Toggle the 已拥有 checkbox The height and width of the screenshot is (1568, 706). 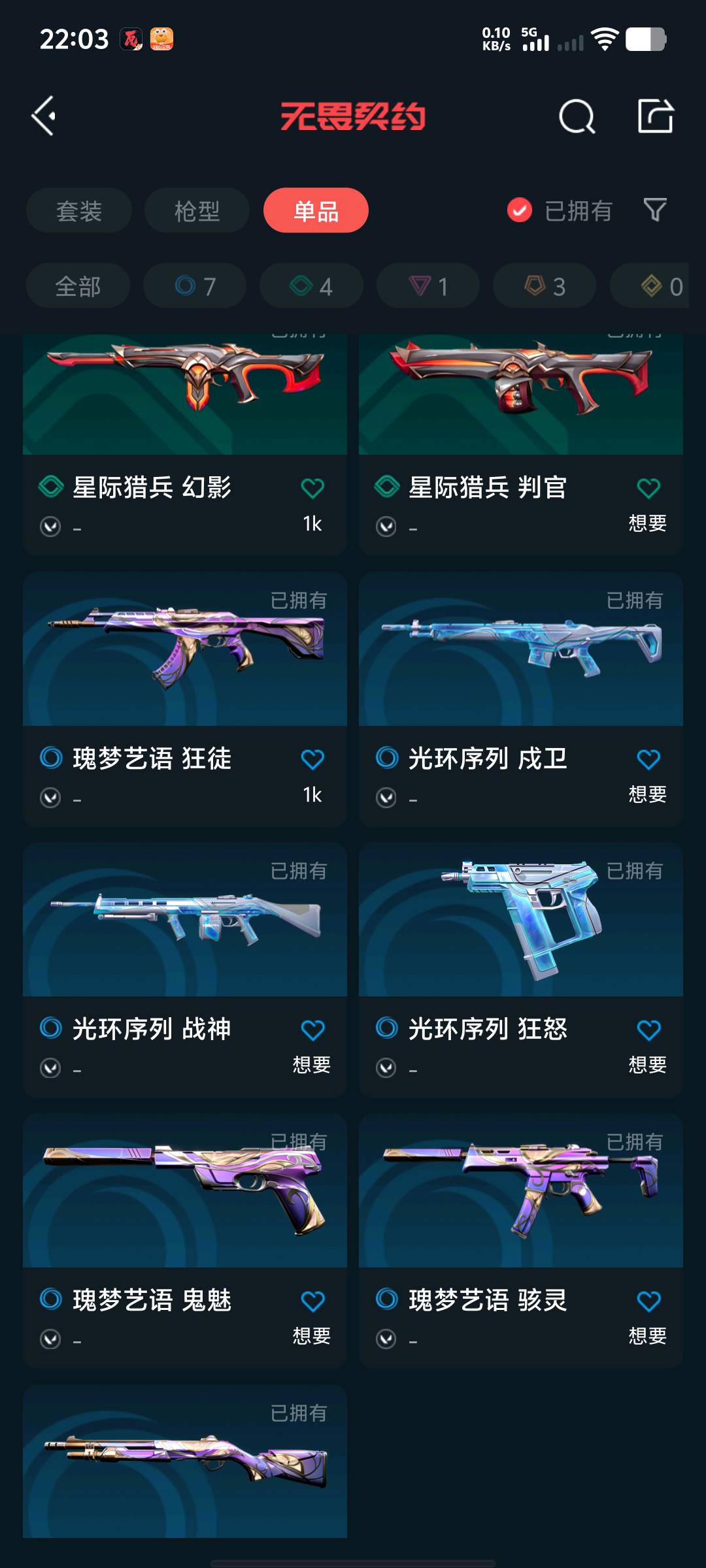click(x=520, y=210)
